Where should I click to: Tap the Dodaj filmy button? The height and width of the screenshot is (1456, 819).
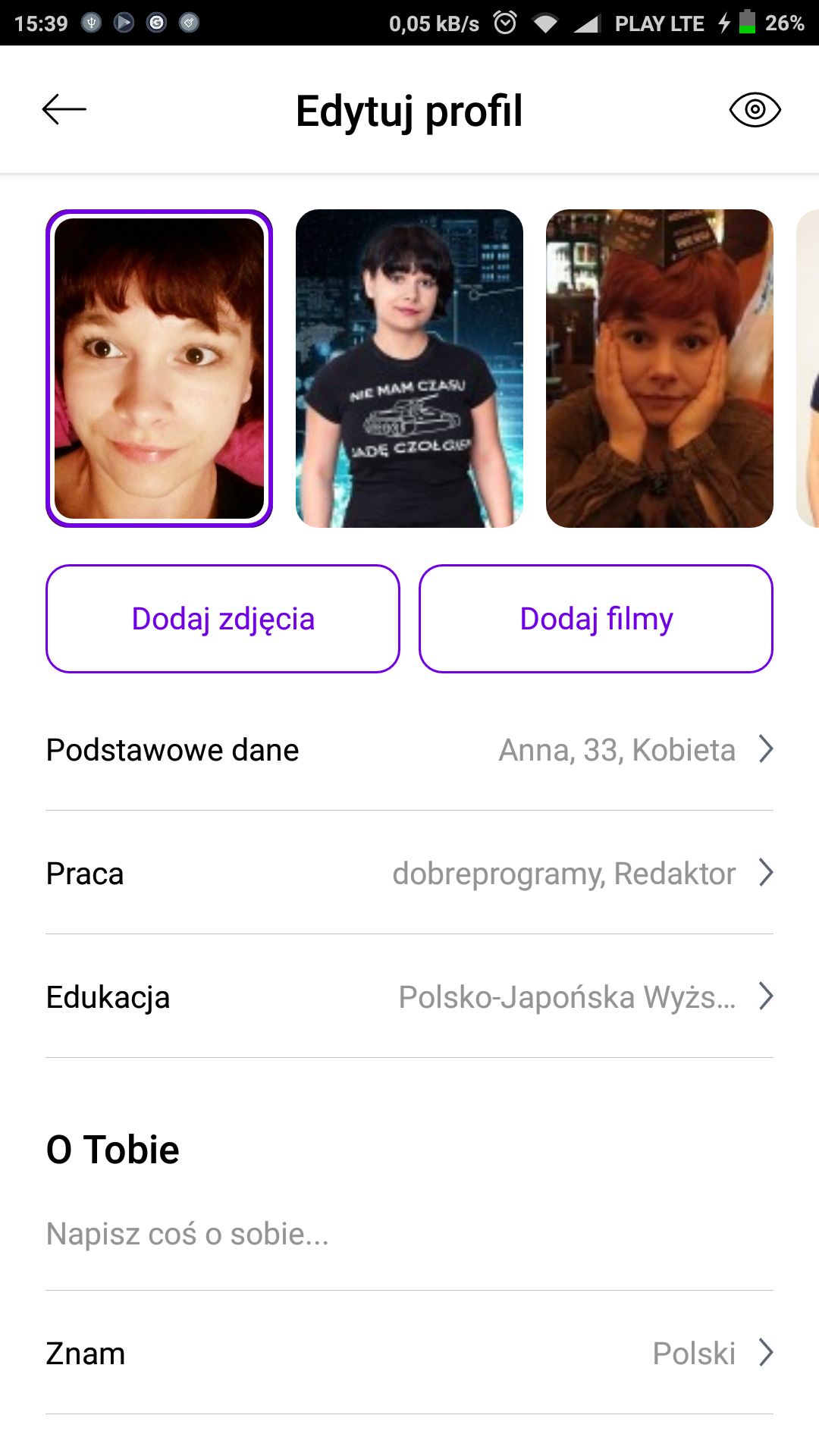point(596,619)
